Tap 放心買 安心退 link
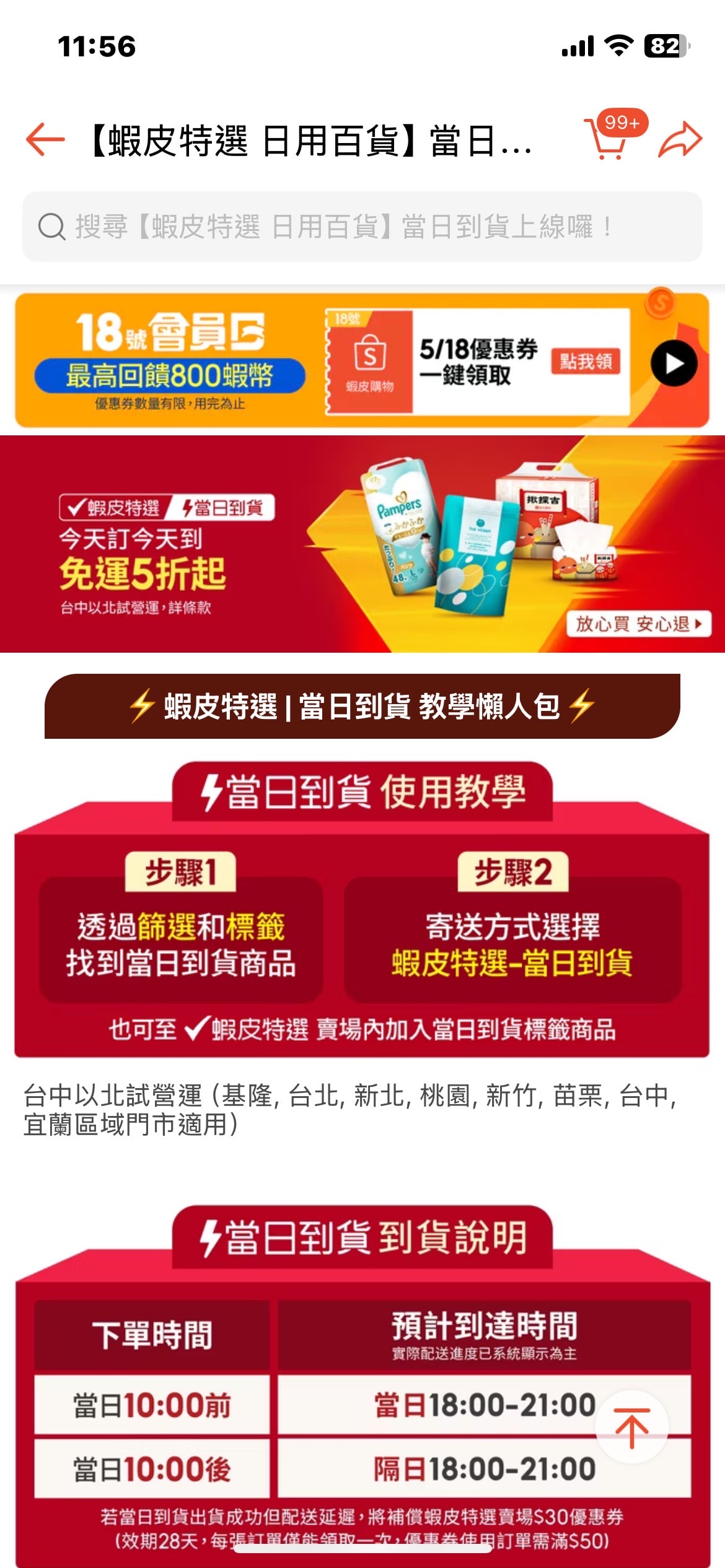Image resolution: width=725 pixels, height=1568 pixels. tap(638, 624)
